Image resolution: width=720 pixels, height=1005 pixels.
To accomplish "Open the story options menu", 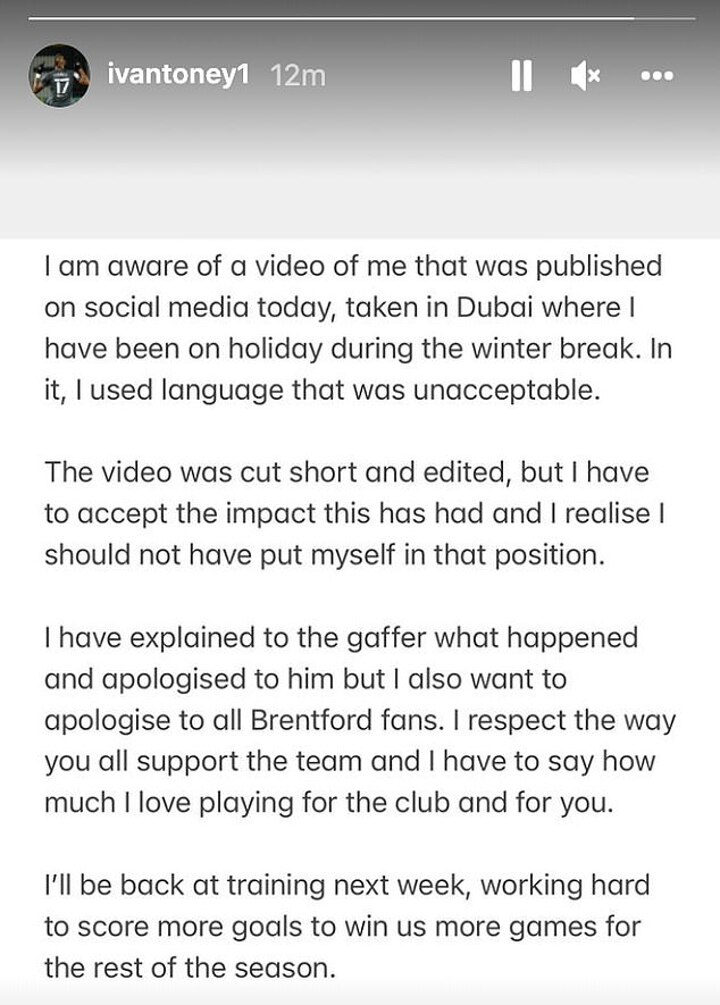I will click(656, 76).
